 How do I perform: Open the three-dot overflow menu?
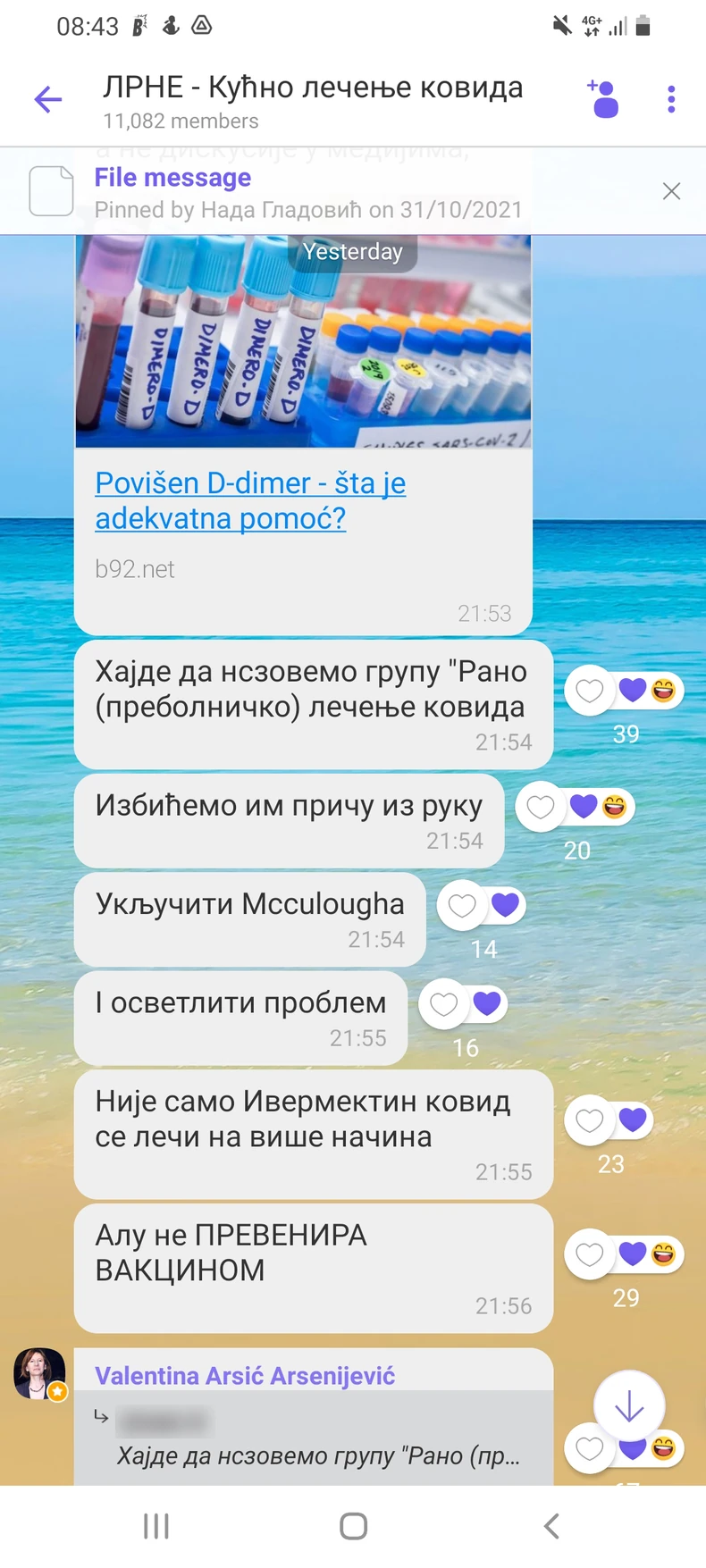[671, 99]
